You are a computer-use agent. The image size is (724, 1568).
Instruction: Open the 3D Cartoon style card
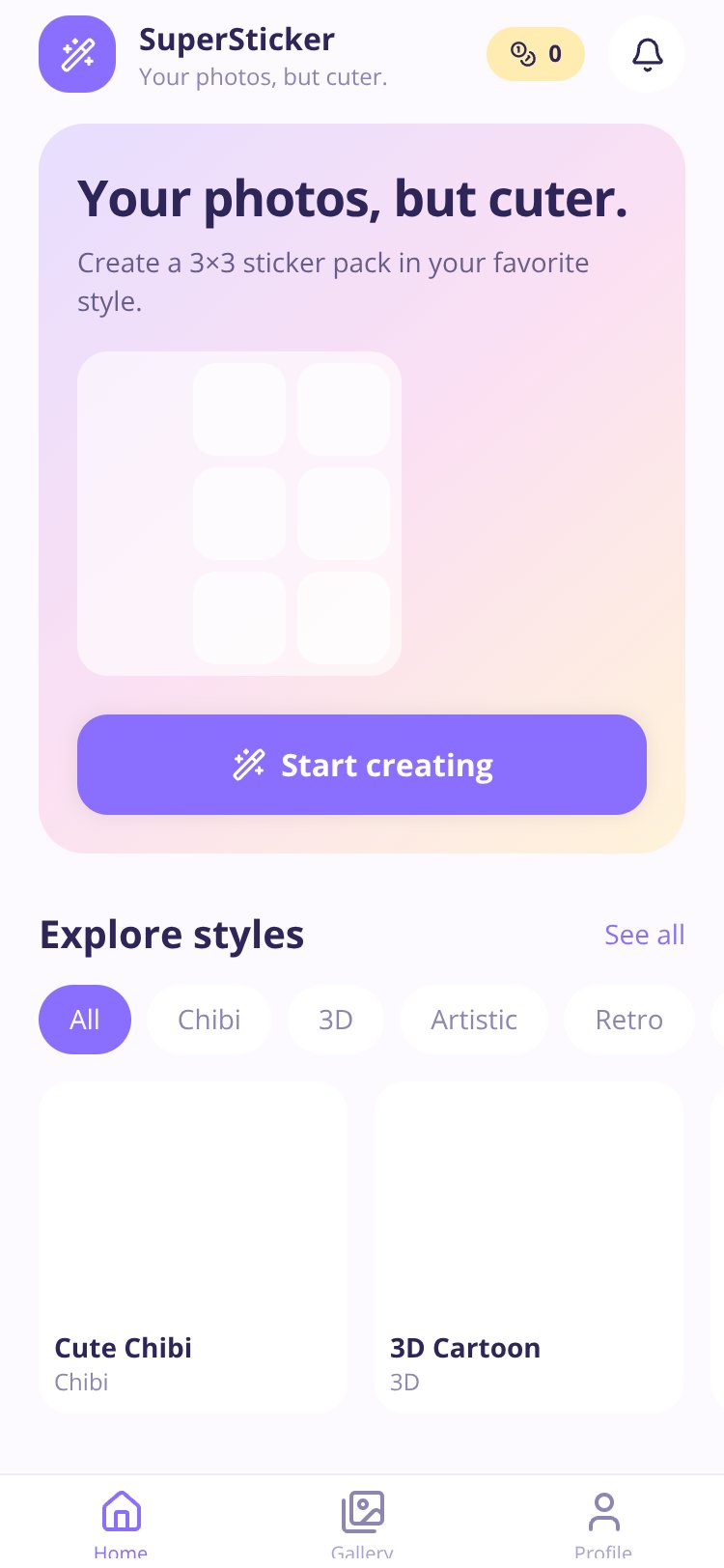[529, 1247]
